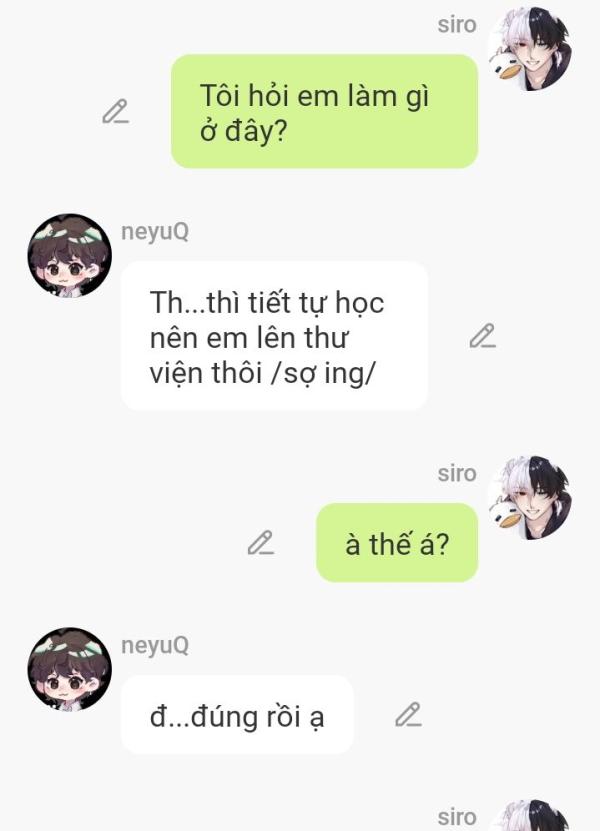Edit the "à thế á?" message

(261, 543)
